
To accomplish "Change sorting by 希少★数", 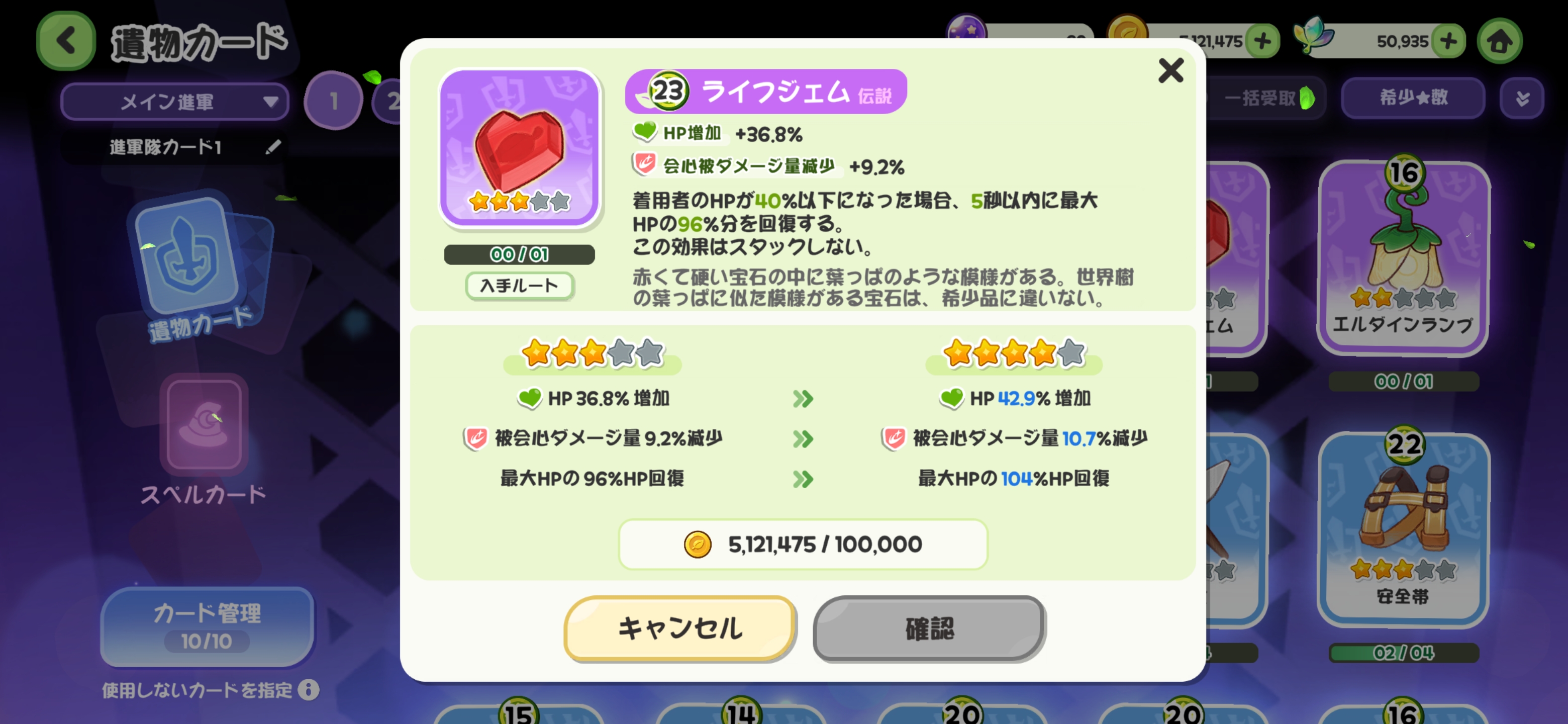I will [1412, 98].
